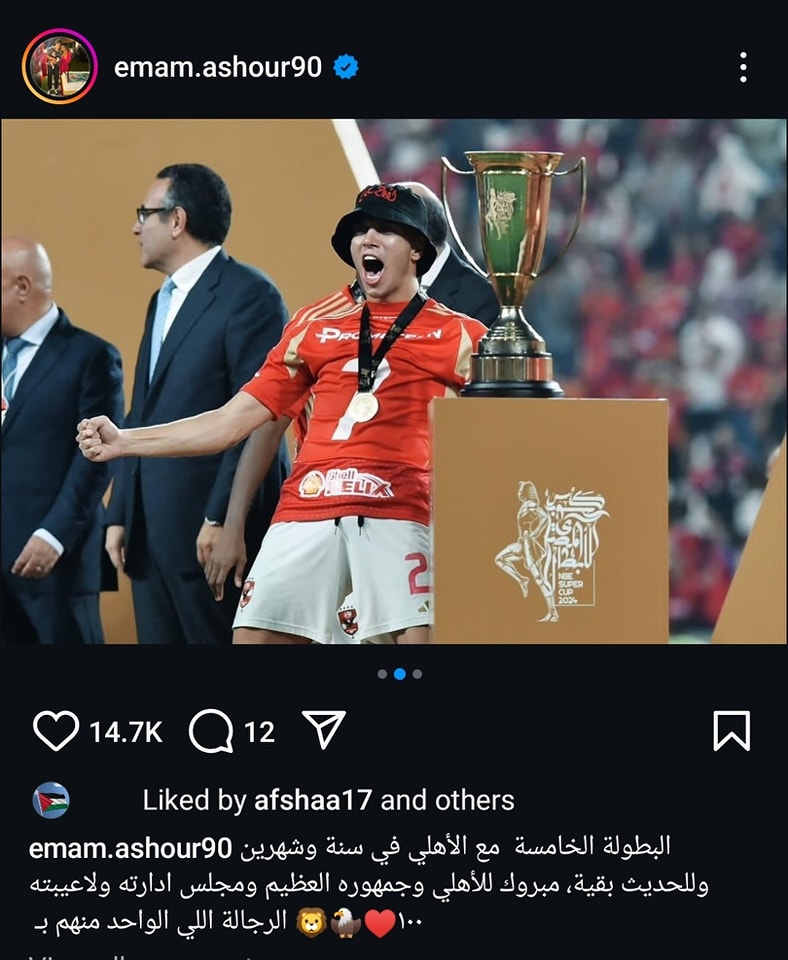788x960 pixels.
Task: View the 'others' who liked the post
Action: pos(474,800)
